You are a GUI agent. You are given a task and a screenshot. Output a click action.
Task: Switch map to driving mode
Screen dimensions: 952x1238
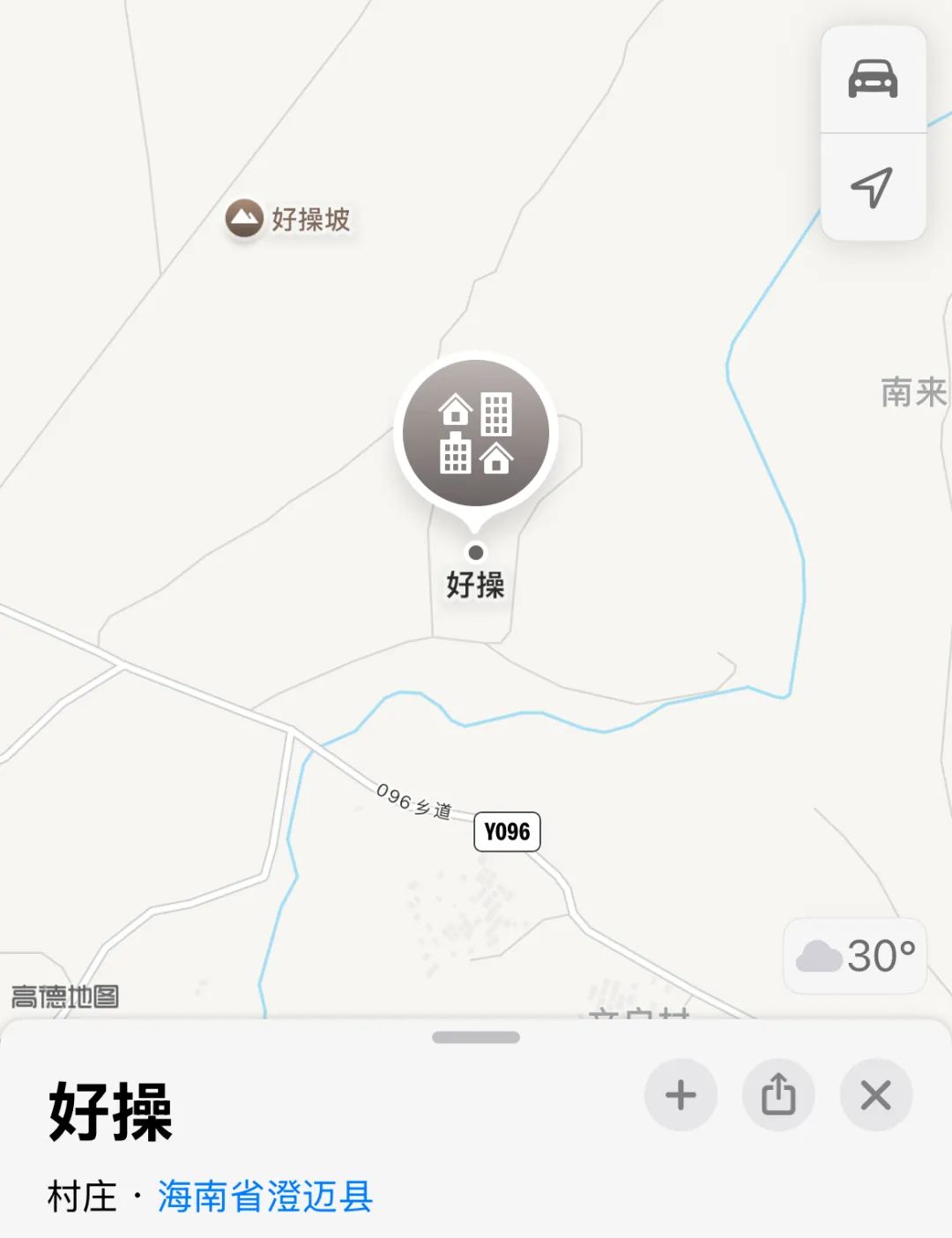coord(873,79)
